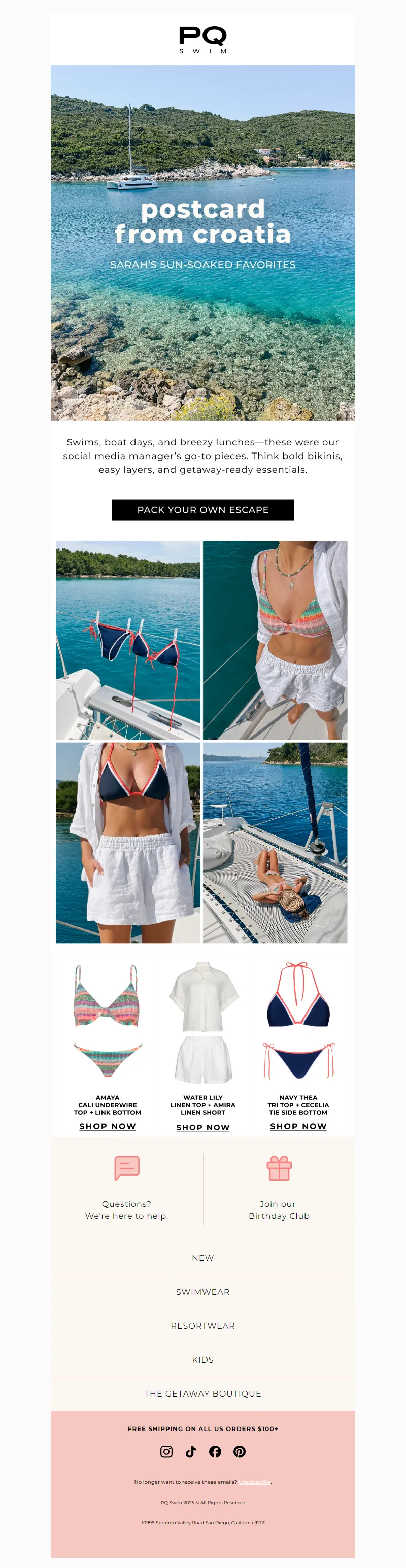Tap the Pack Your Own Escape button
The width and height of the screenshot is (406, 1568).
click(x=202, y=509)
